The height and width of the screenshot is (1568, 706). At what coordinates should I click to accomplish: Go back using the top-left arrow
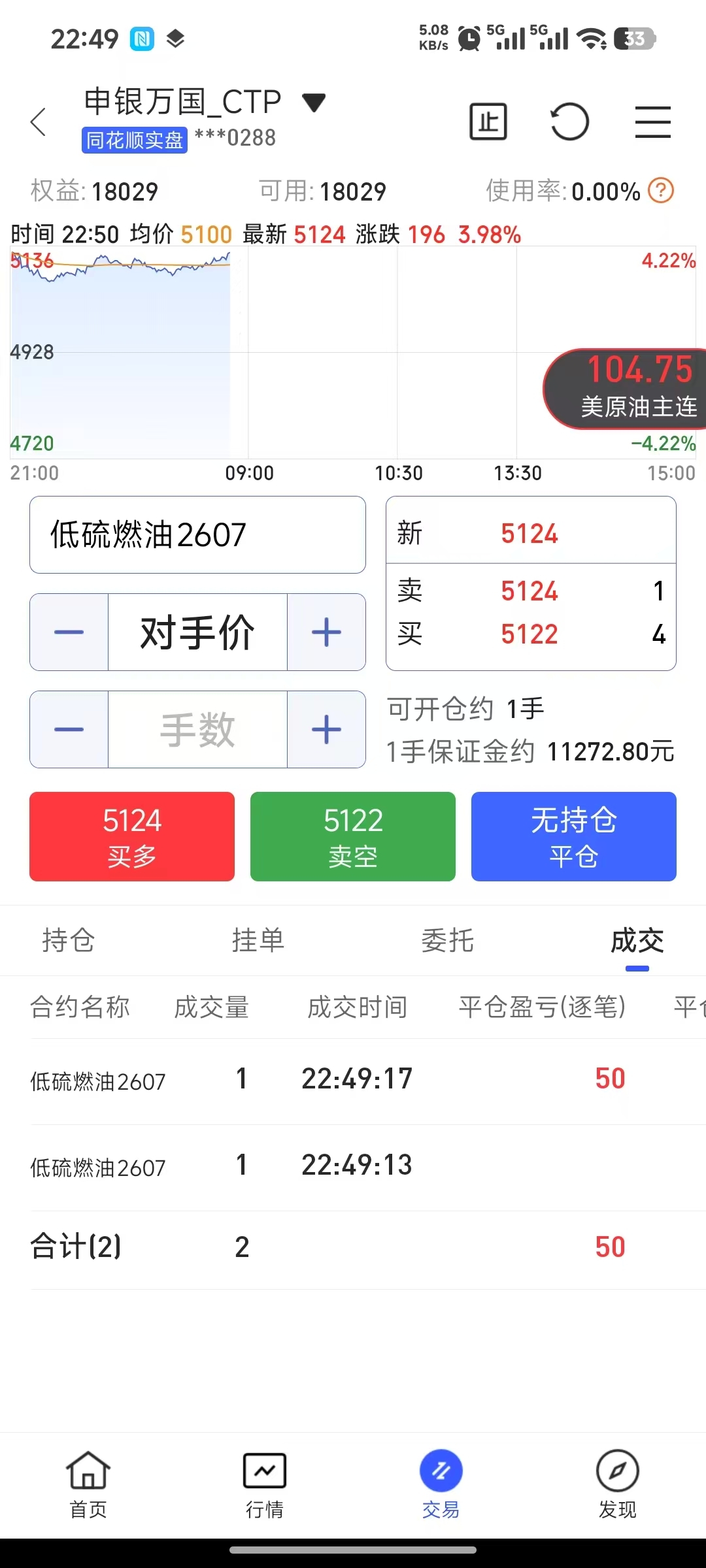point(39,122)
